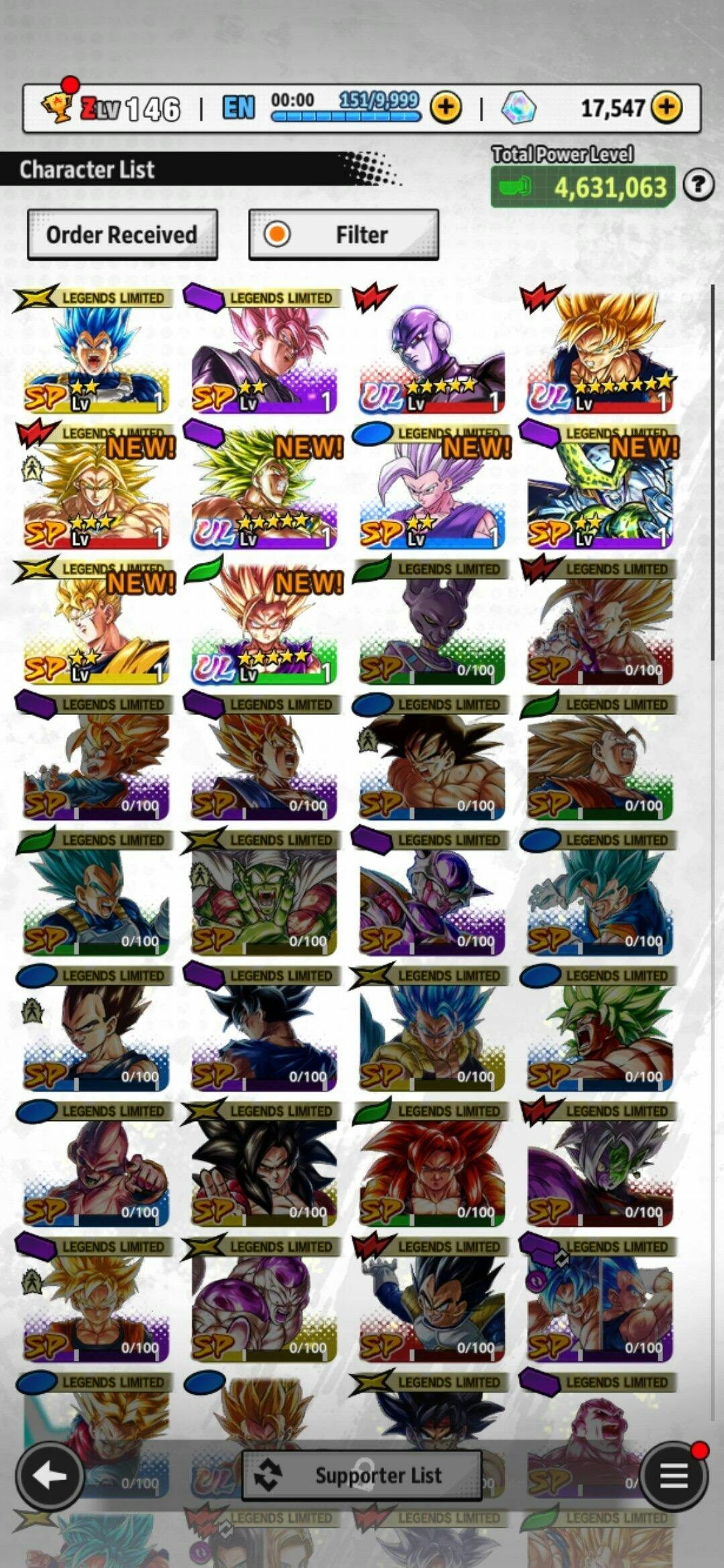Open the NEW white-haired Gohan Beast card
The image size is (724, 1568).
432,489
